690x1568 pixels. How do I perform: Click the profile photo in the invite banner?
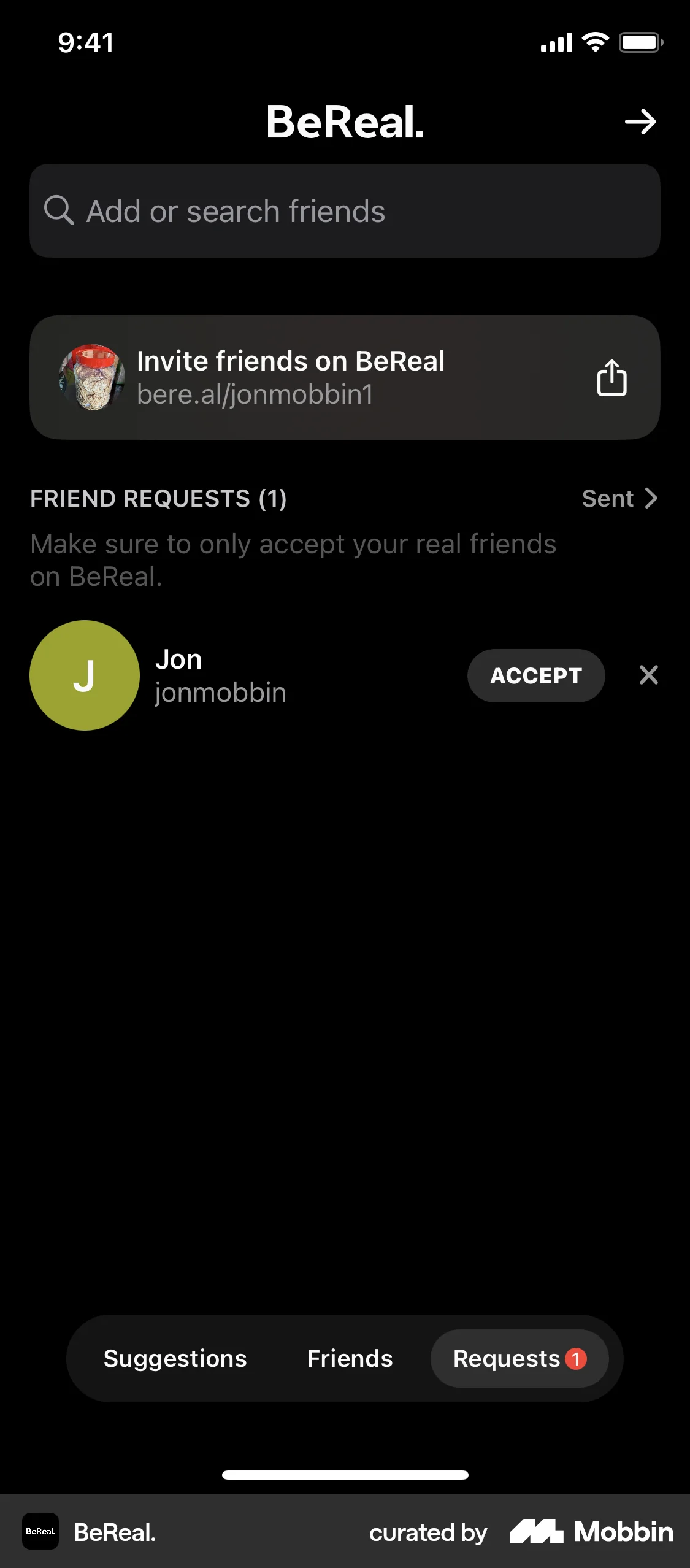(93, 377)
